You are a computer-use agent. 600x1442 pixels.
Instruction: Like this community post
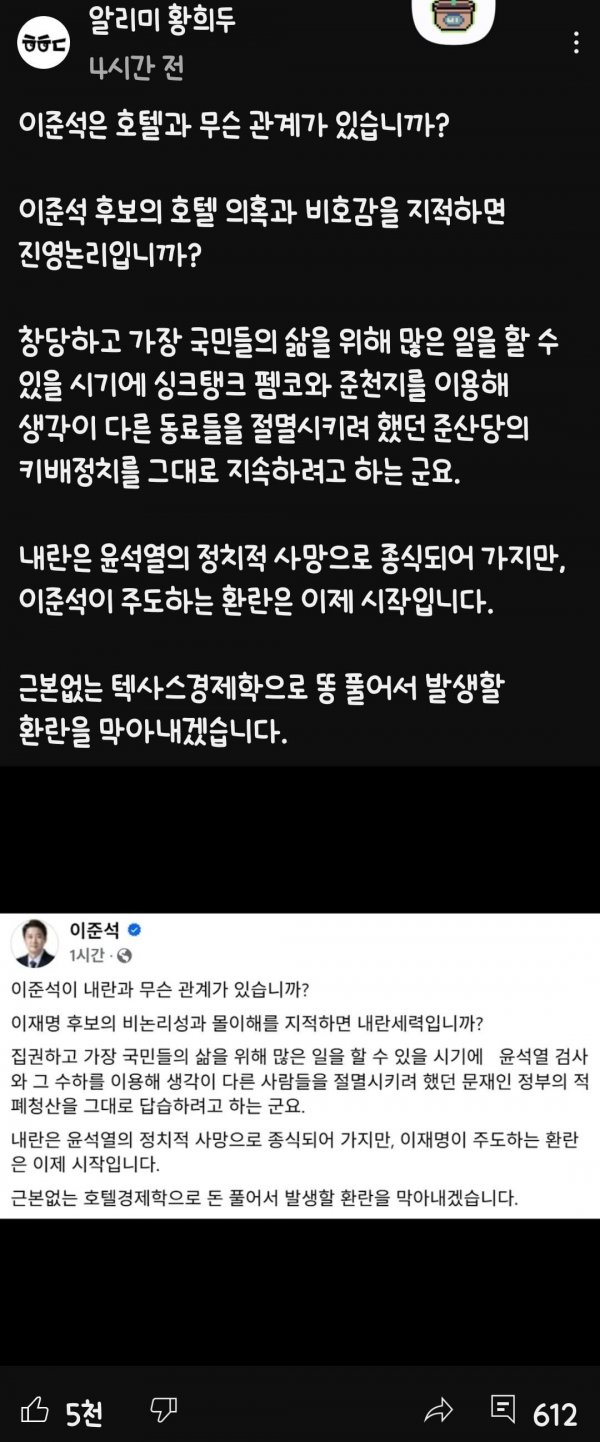click(35, 1411)
